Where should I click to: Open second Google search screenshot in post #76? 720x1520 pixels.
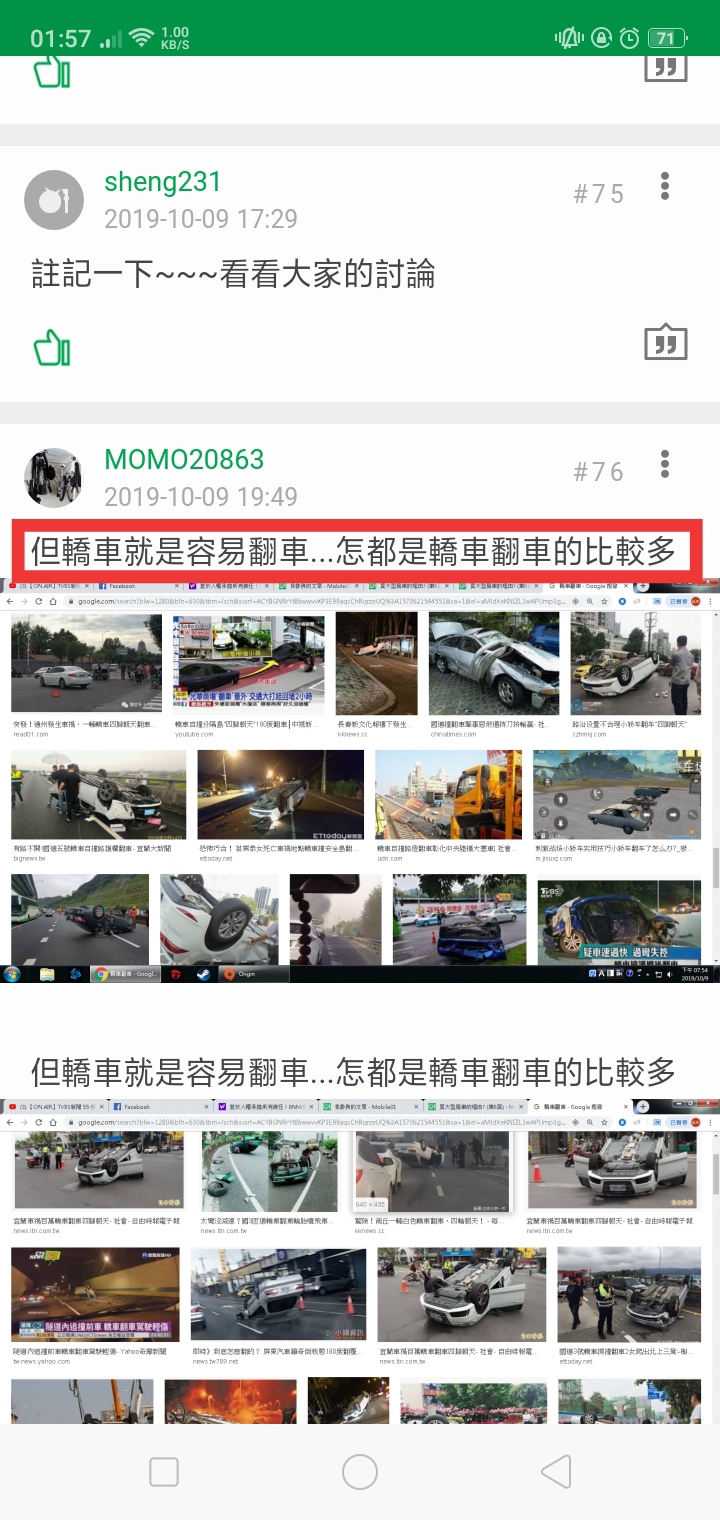tap(360, 1260)
